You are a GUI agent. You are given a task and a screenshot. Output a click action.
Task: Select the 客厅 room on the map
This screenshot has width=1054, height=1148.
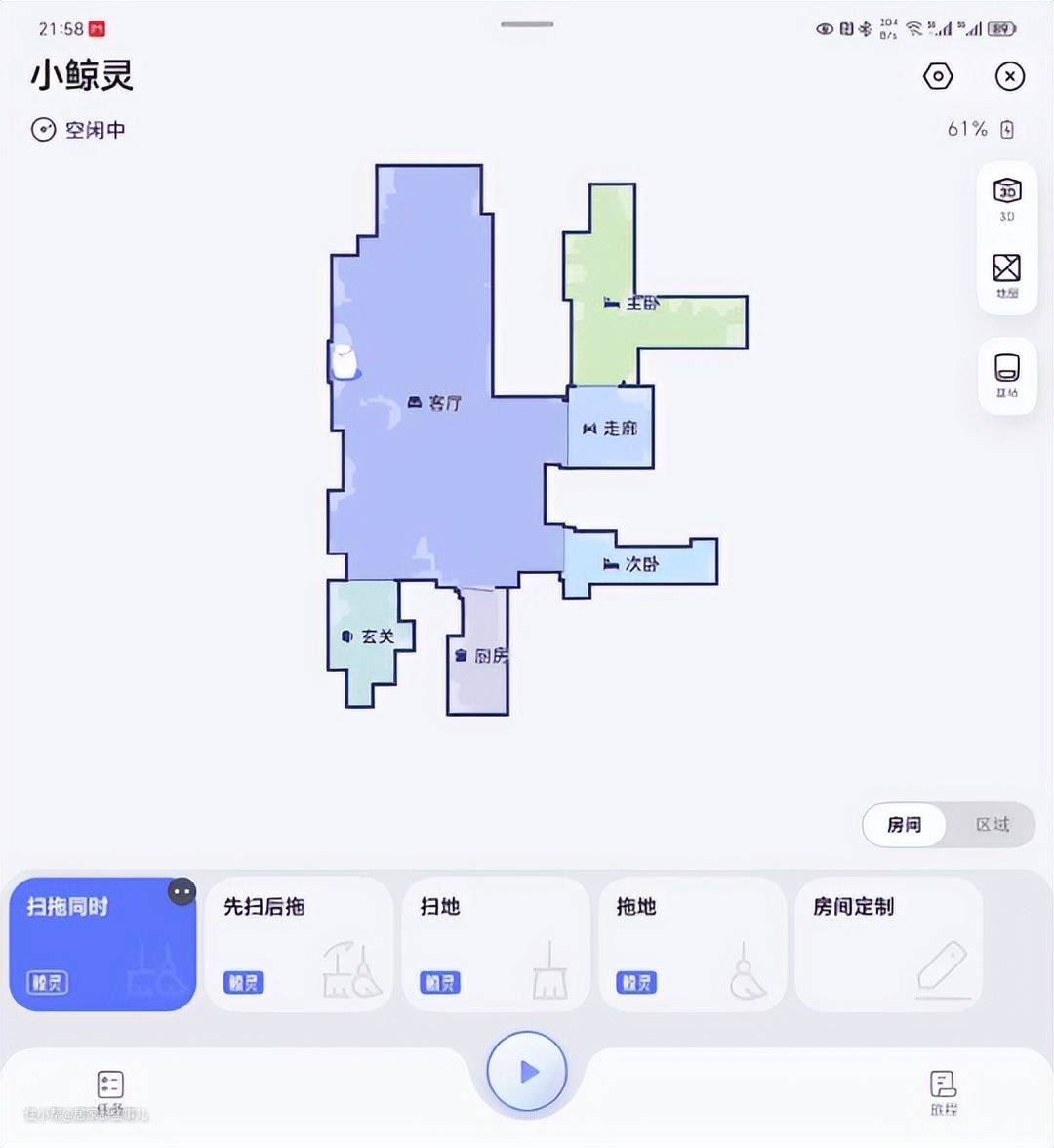coord(434,403)
